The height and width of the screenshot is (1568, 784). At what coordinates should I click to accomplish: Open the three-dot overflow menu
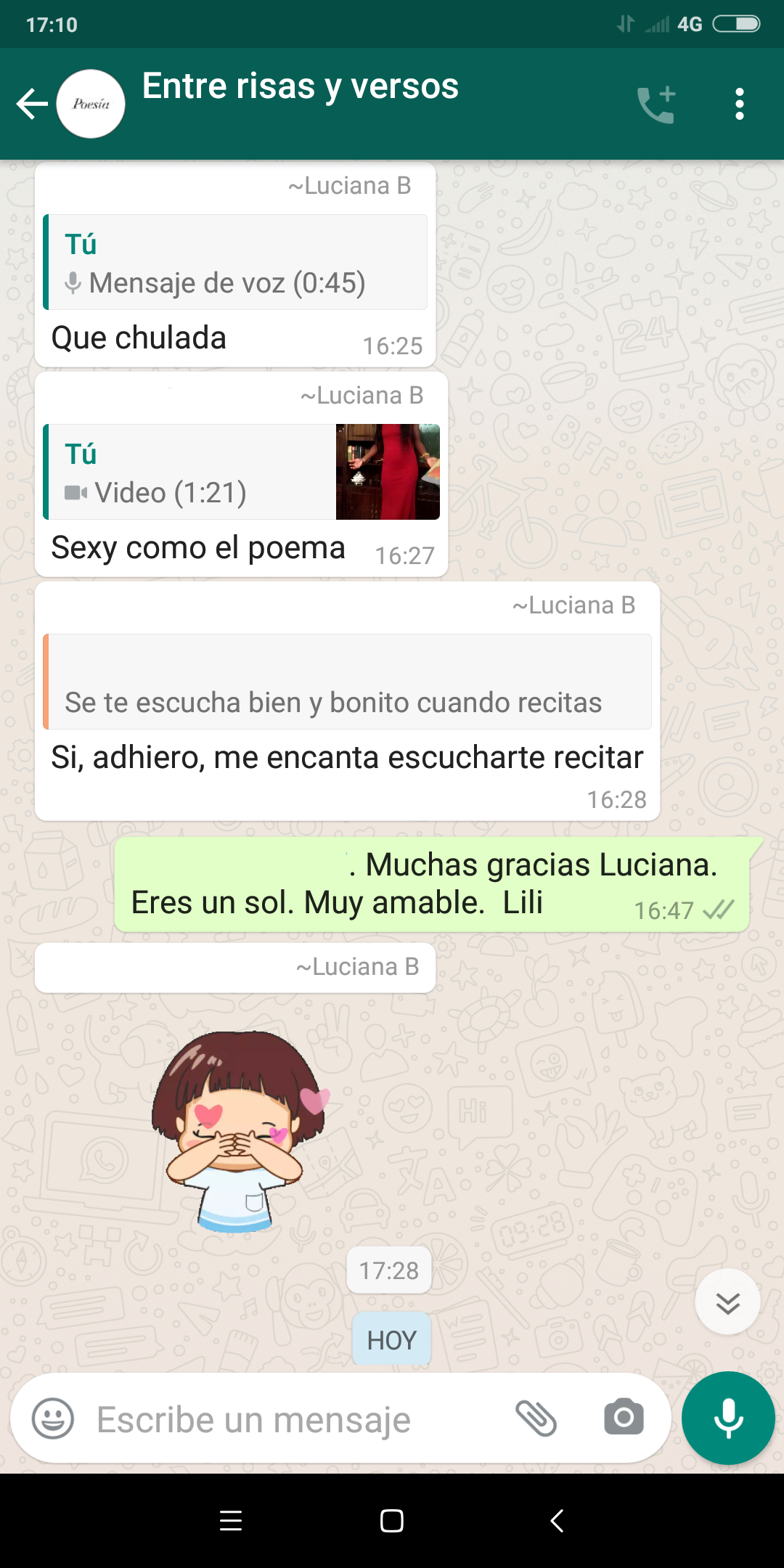pos(739,105)
